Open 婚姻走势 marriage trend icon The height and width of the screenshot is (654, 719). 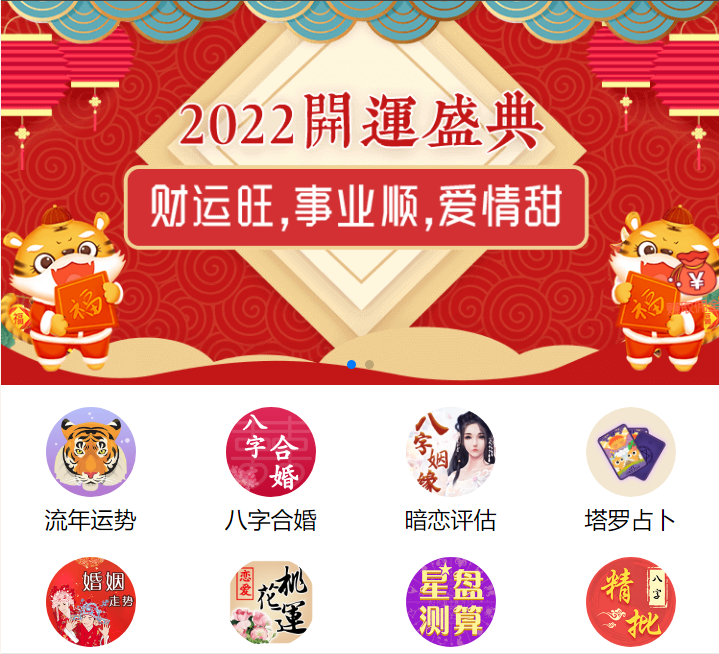(x=91, y=603)
